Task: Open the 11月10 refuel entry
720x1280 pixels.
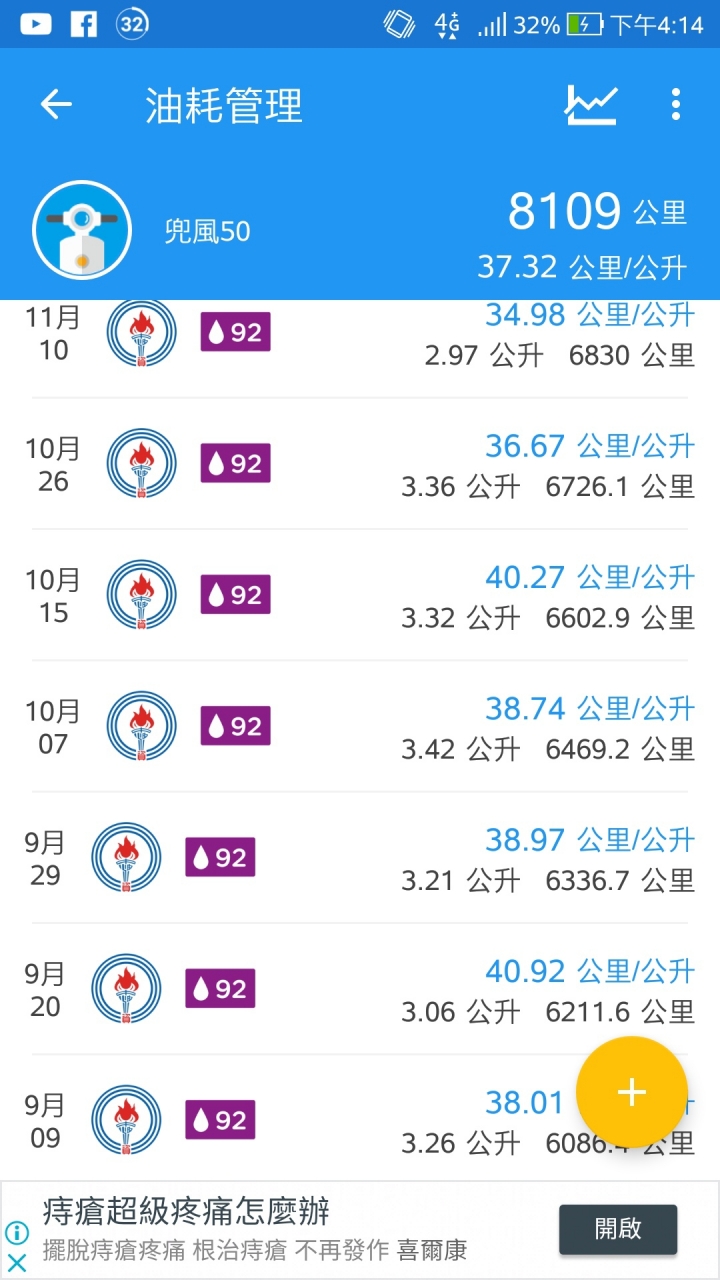Action: coord(360,348)
